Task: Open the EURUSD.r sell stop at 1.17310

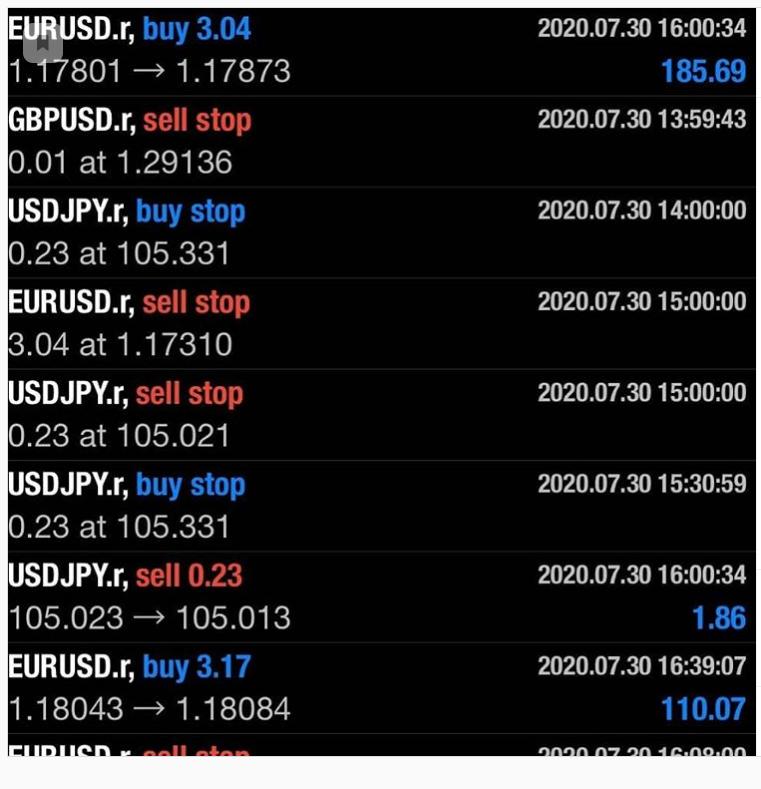Action: [x=380, y=323]
